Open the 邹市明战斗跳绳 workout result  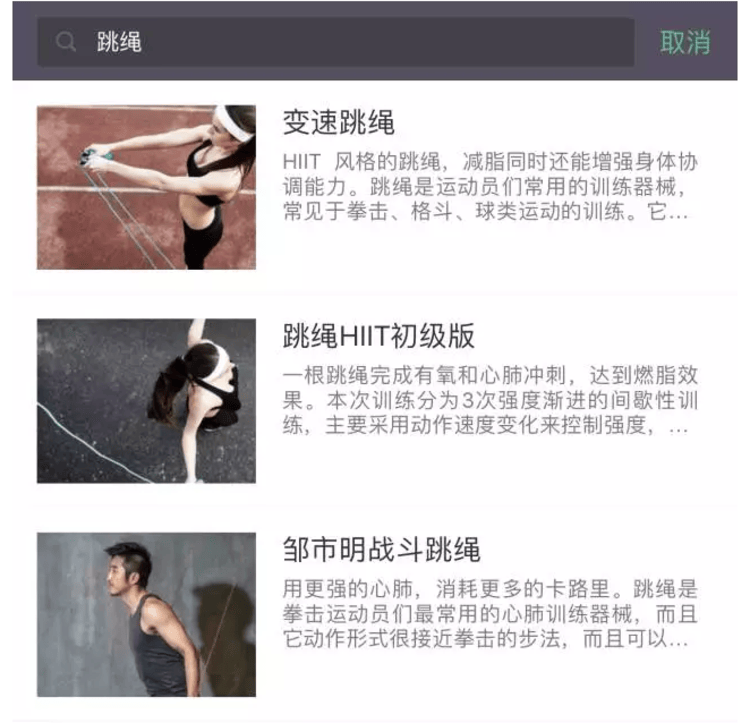[x=375, y=614]
